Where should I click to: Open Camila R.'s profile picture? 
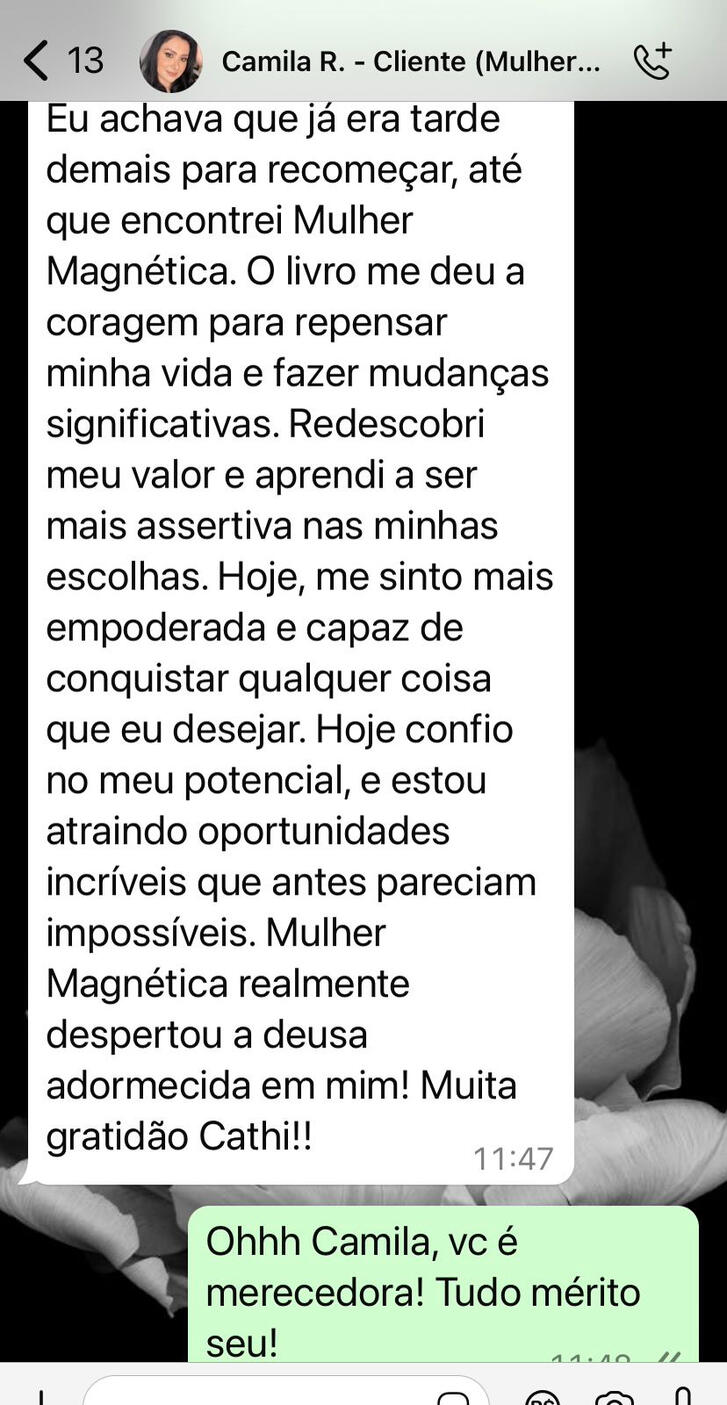click(x=171, y=61)
